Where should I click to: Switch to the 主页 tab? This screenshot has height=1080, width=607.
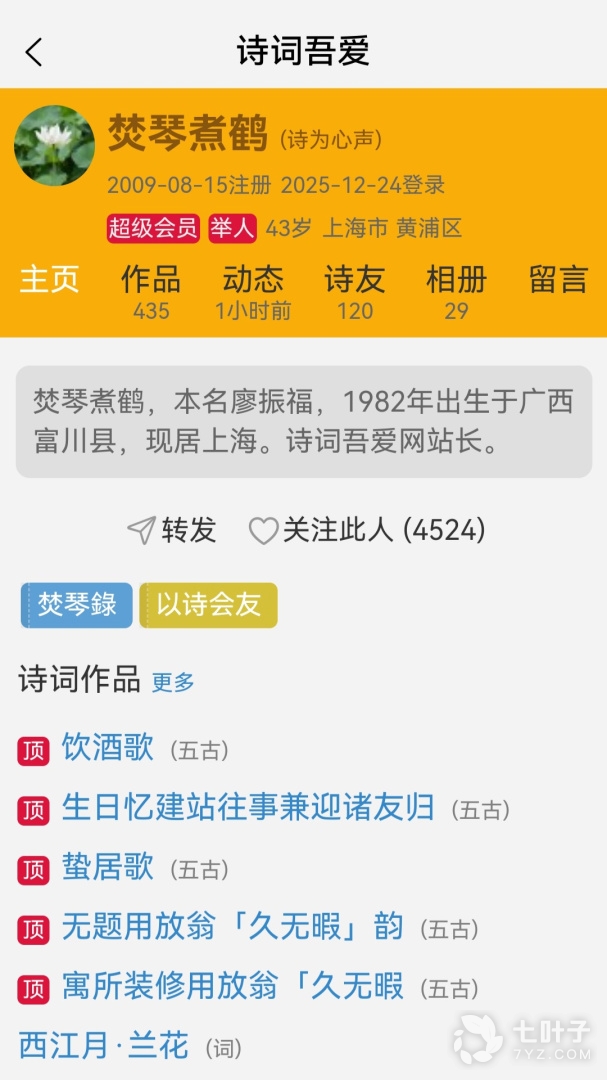pyautogui.click(x=49, y=281)
